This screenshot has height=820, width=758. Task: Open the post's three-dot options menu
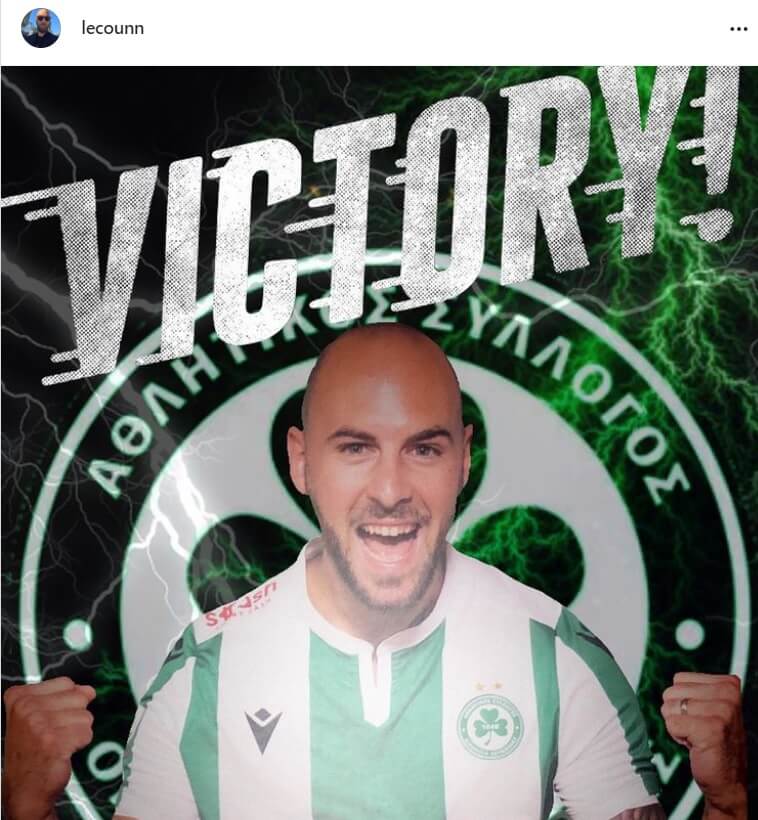738,29
